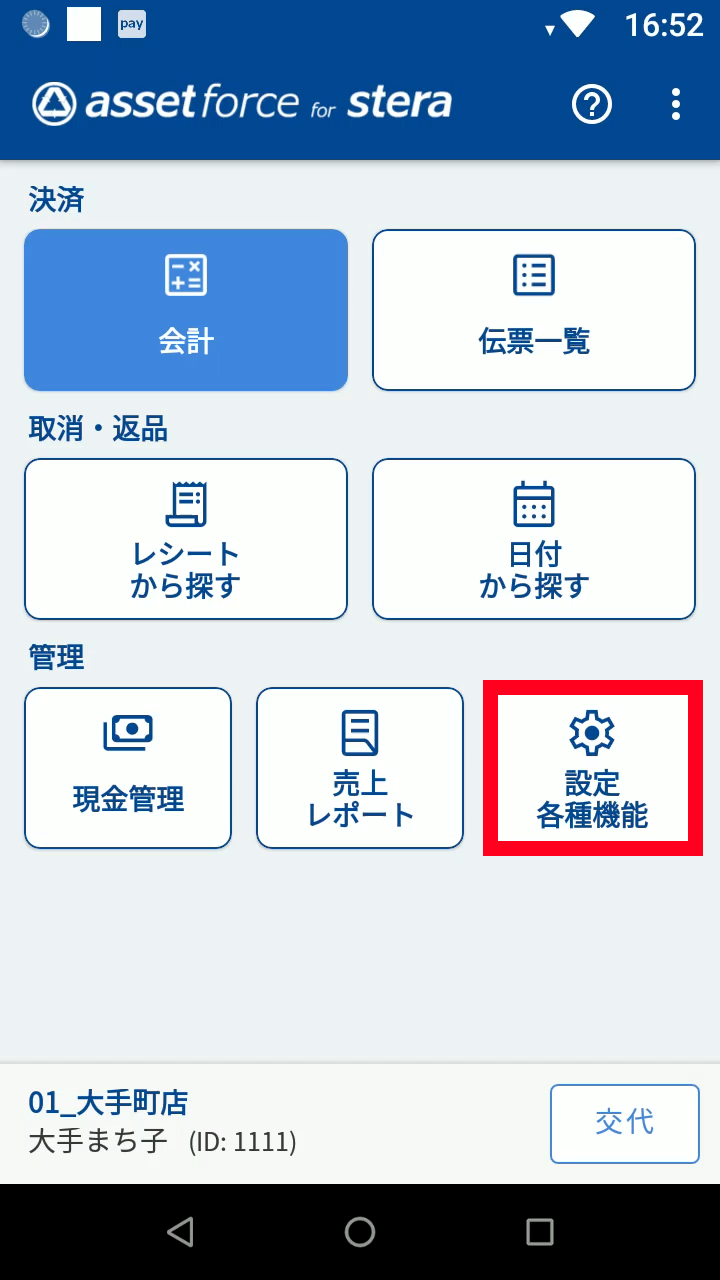
Task: Open the 伝票一覧 slip list icon
Action: 533,273
